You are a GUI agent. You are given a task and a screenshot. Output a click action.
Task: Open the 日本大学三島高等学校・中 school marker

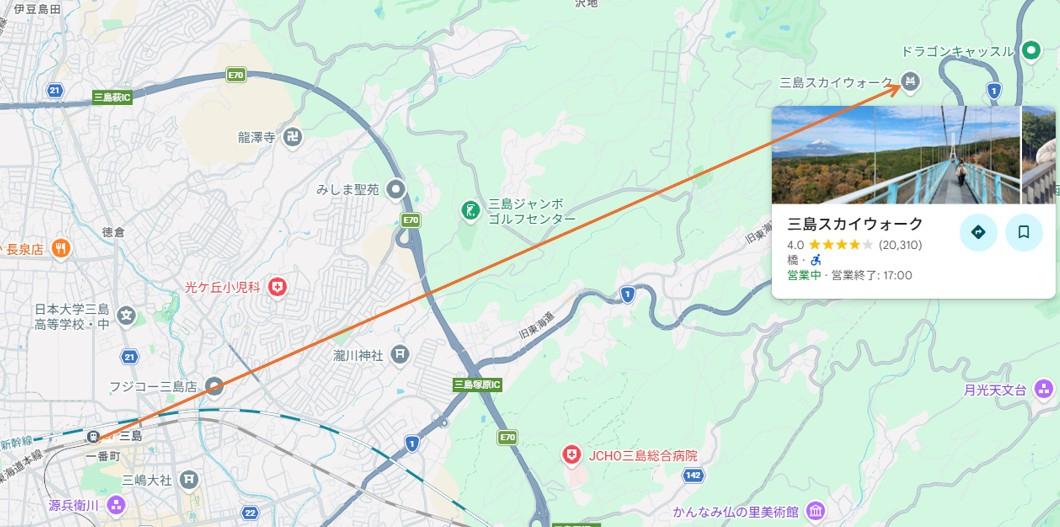click(126, 317)
